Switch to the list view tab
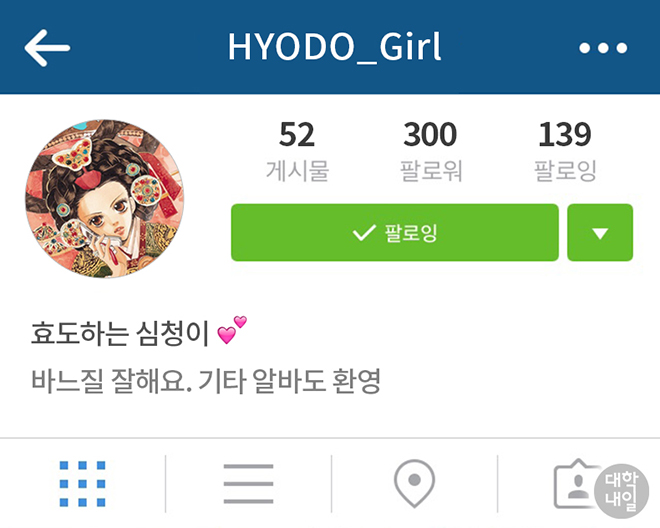 (x=248, y=484)
